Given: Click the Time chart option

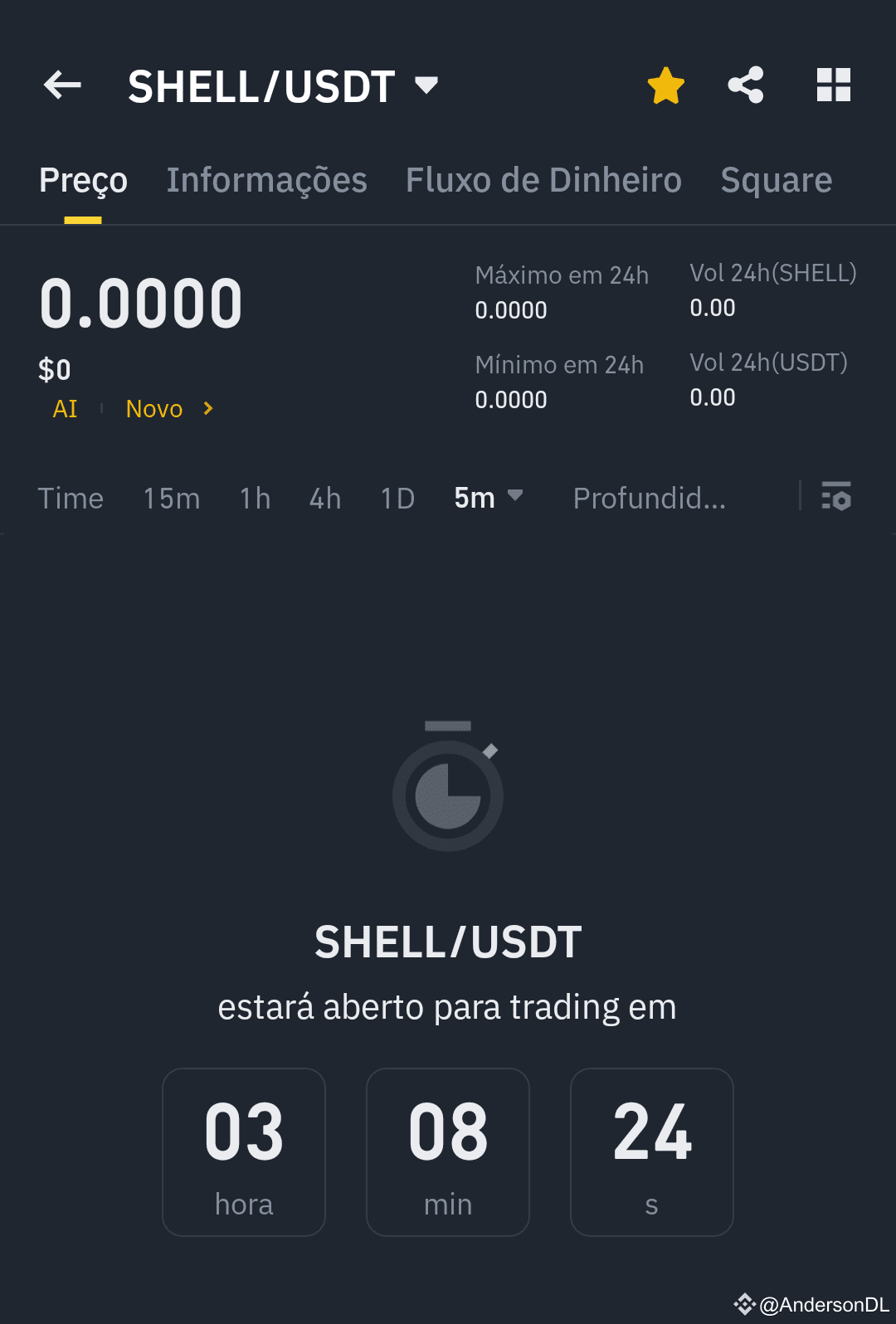Looking at the screenshot, I should tap(71, 498).
